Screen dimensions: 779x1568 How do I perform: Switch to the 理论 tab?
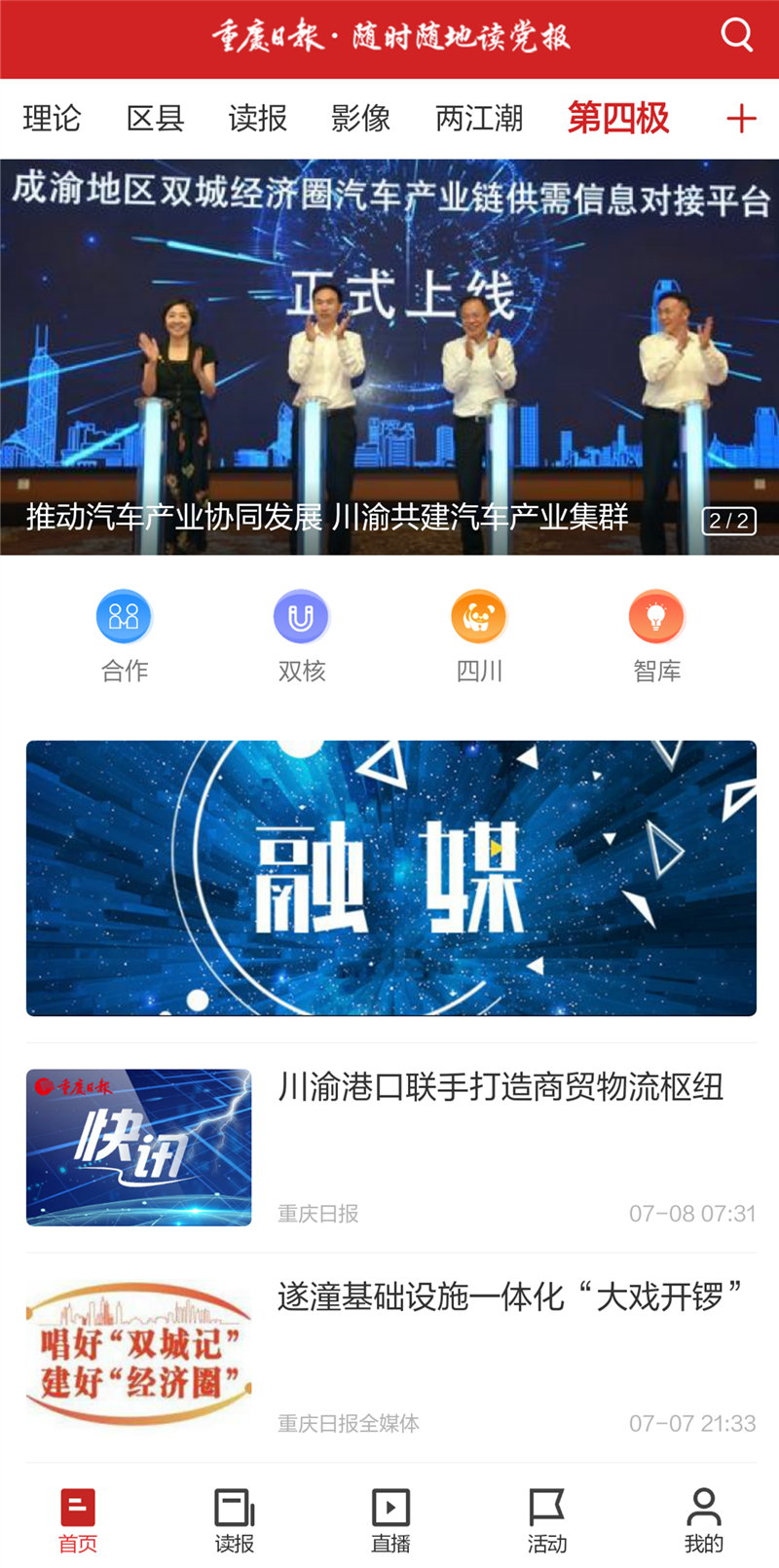(52, 119)
